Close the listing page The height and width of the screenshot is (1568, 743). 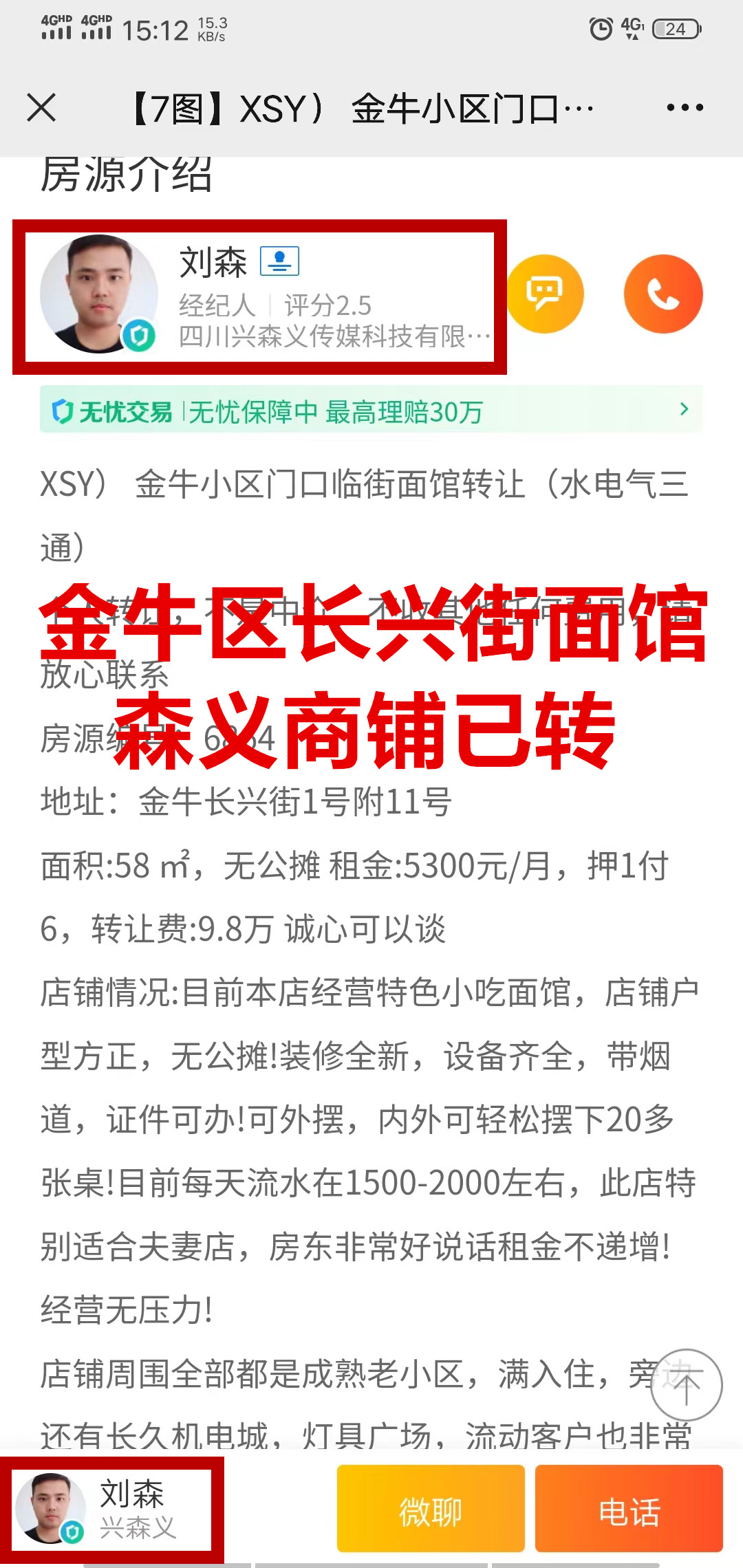coord(41,108)
